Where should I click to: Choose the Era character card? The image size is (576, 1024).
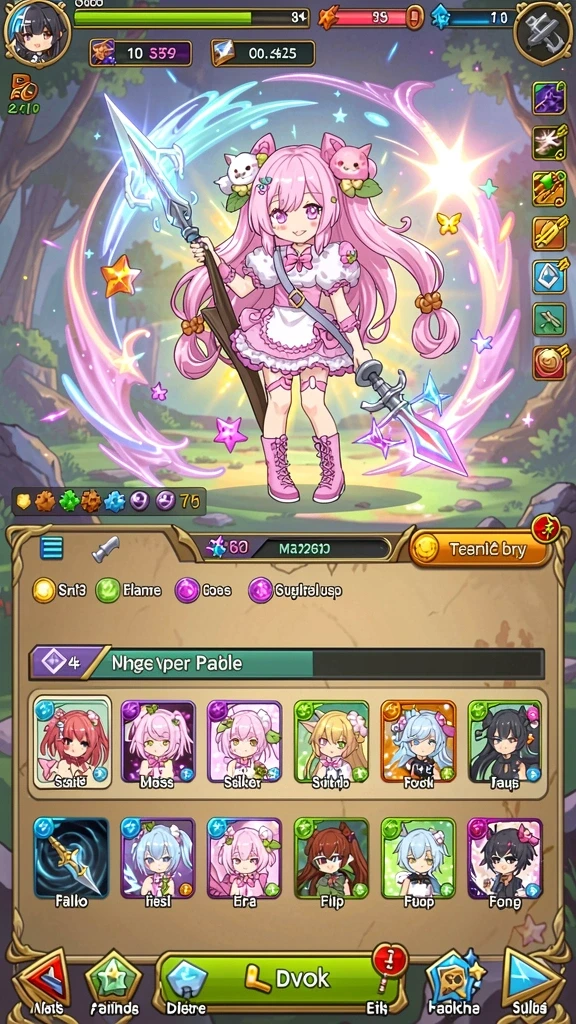[244, 862]
